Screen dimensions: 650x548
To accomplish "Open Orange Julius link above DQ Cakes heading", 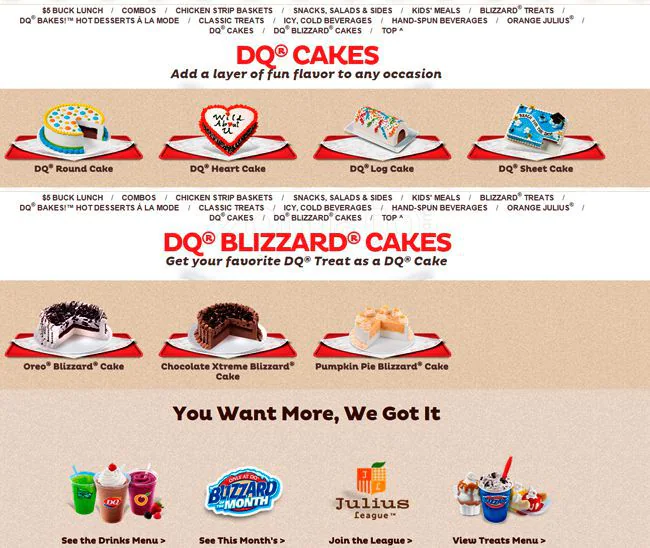I will tap(540, 20).
